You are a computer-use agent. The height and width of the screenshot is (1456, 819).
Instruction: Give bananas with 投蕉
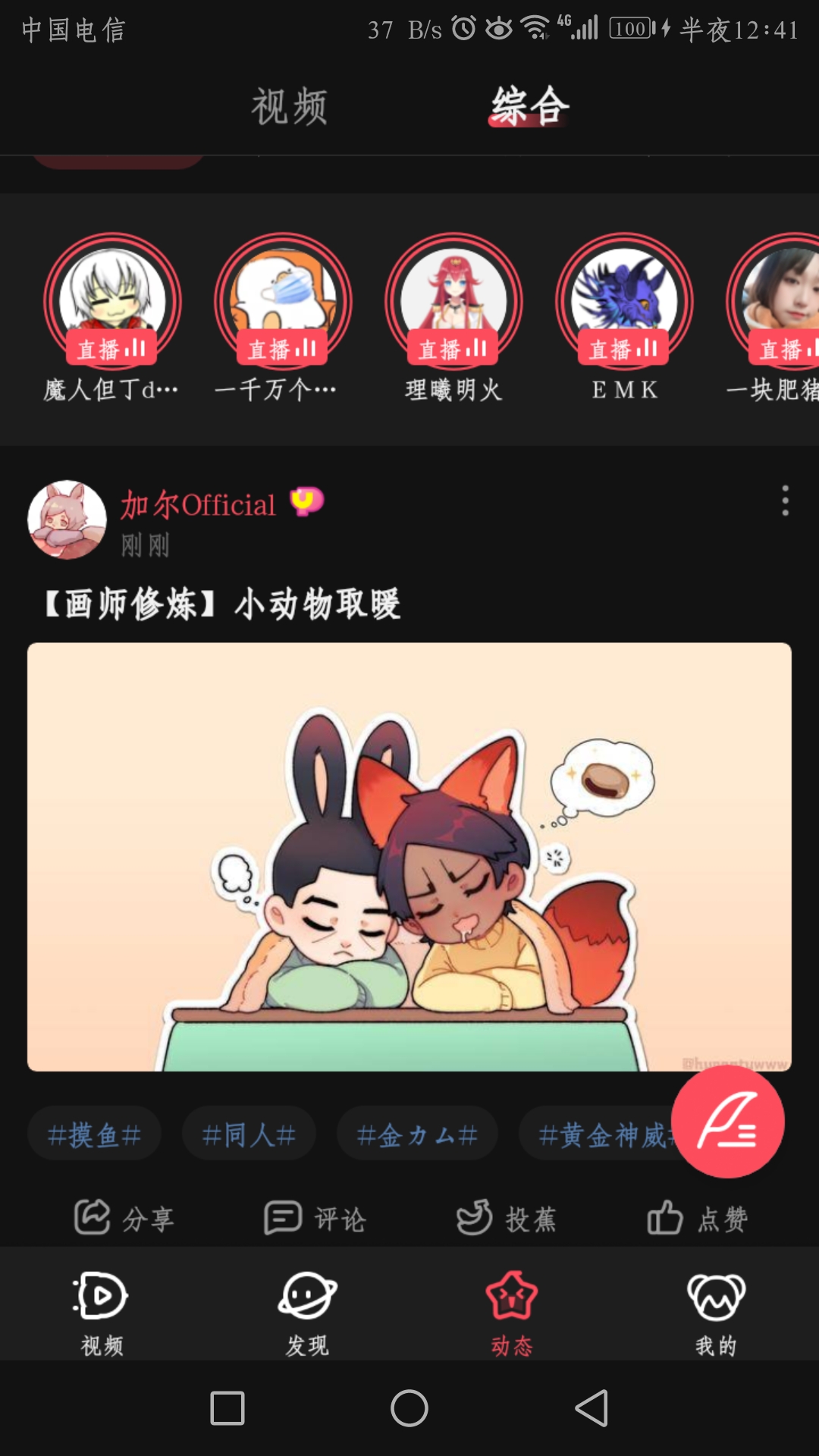coord(507,1219)
